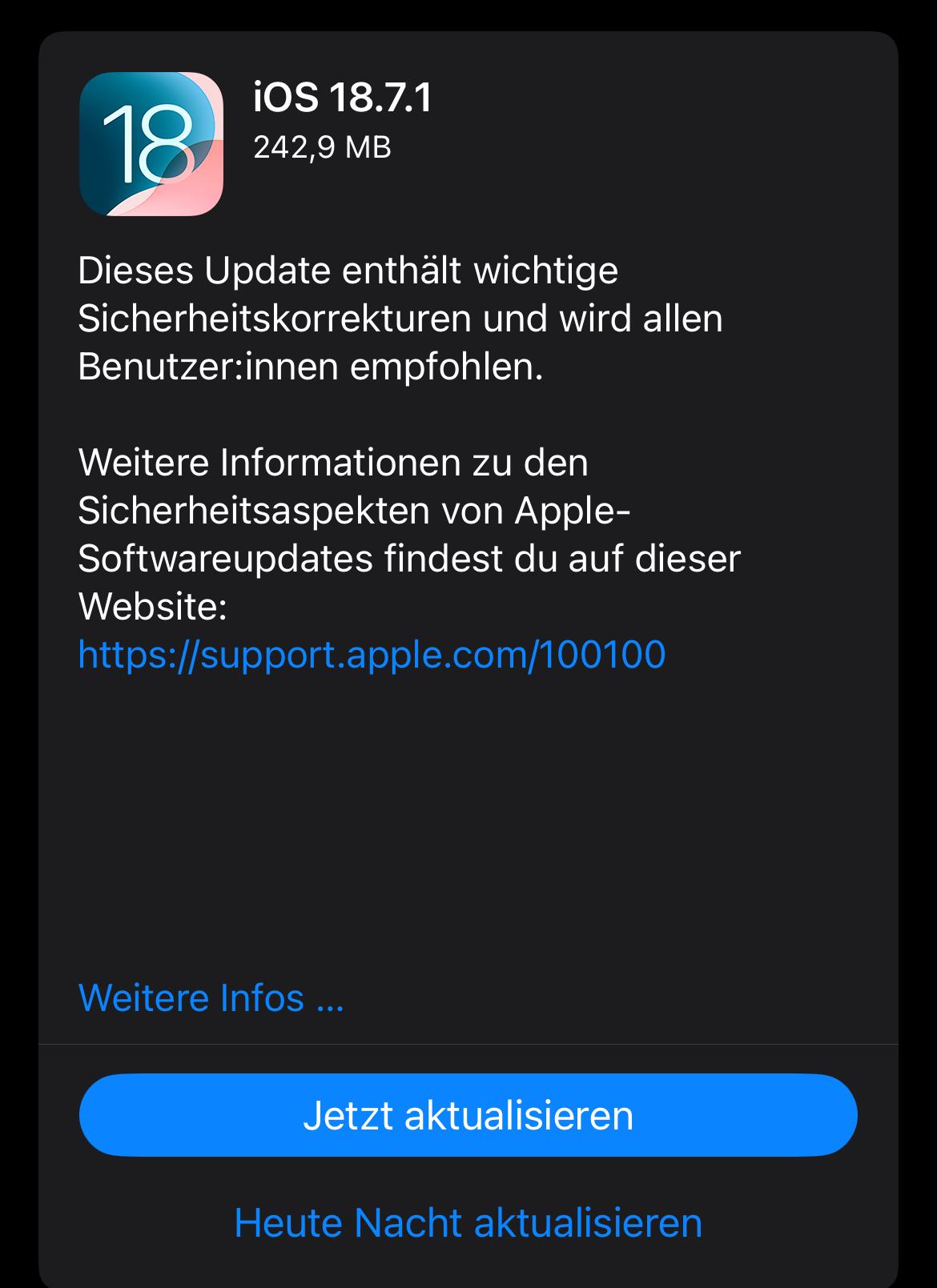Choose Heute Nacht aktualisieren
The image size is (937, 1288).
[x=468, y=1222]
